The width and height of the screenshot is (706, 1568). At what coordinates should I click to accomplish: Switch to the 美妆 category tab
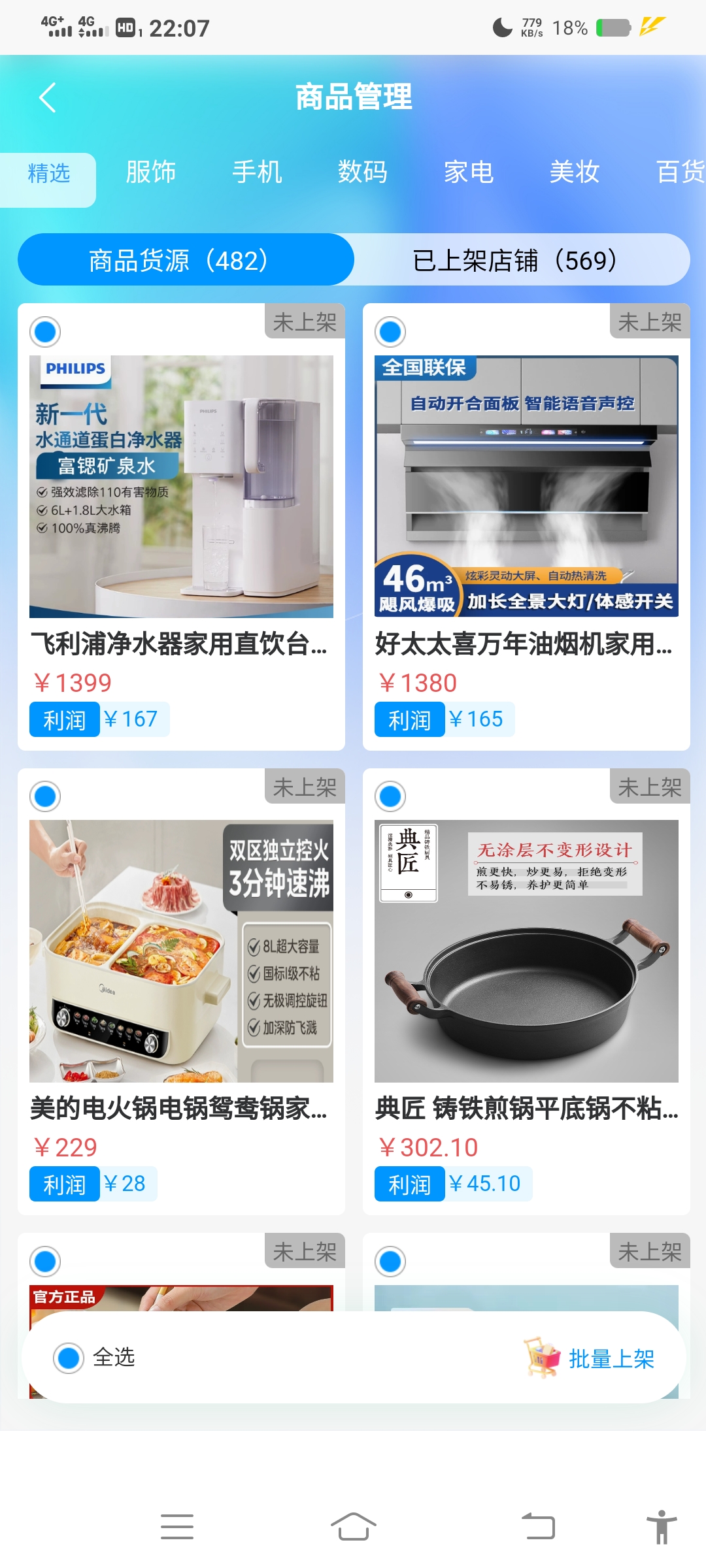[575, 172]
